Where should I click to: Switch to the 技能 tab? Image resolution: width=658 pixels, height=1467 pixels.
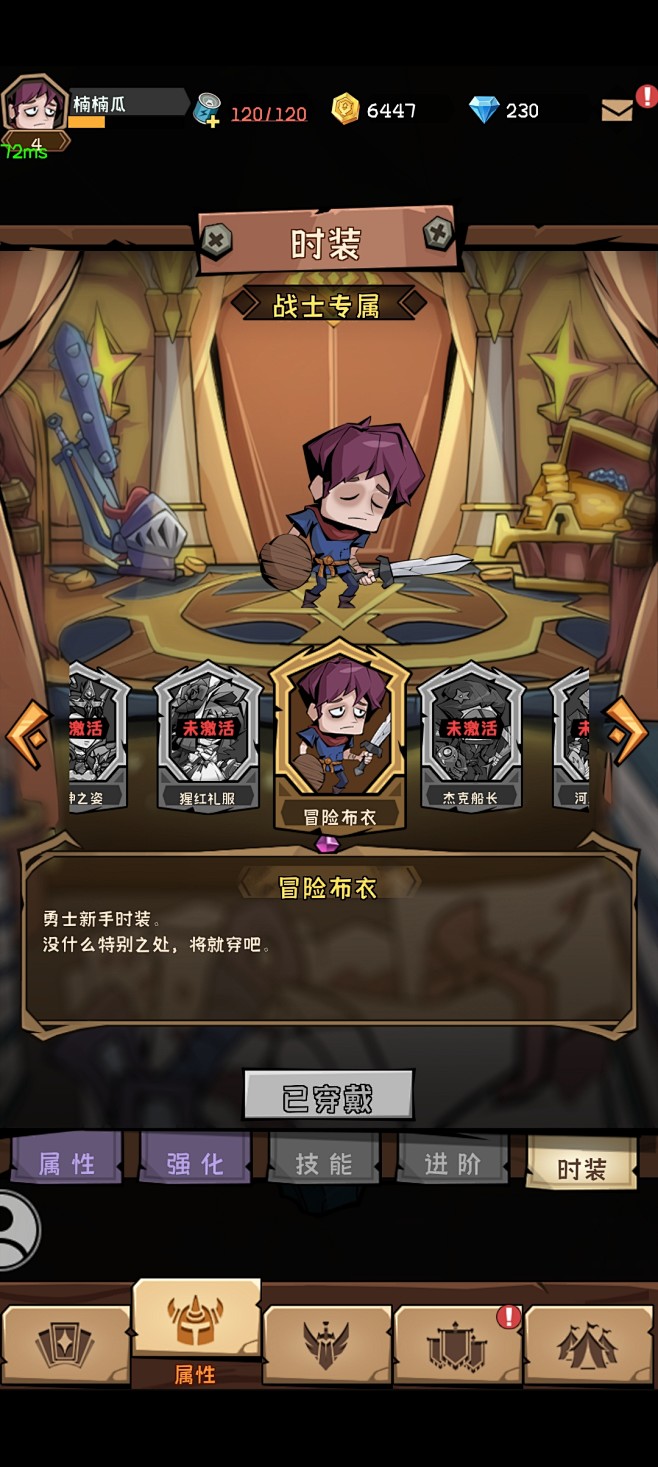pos(324,1161)
